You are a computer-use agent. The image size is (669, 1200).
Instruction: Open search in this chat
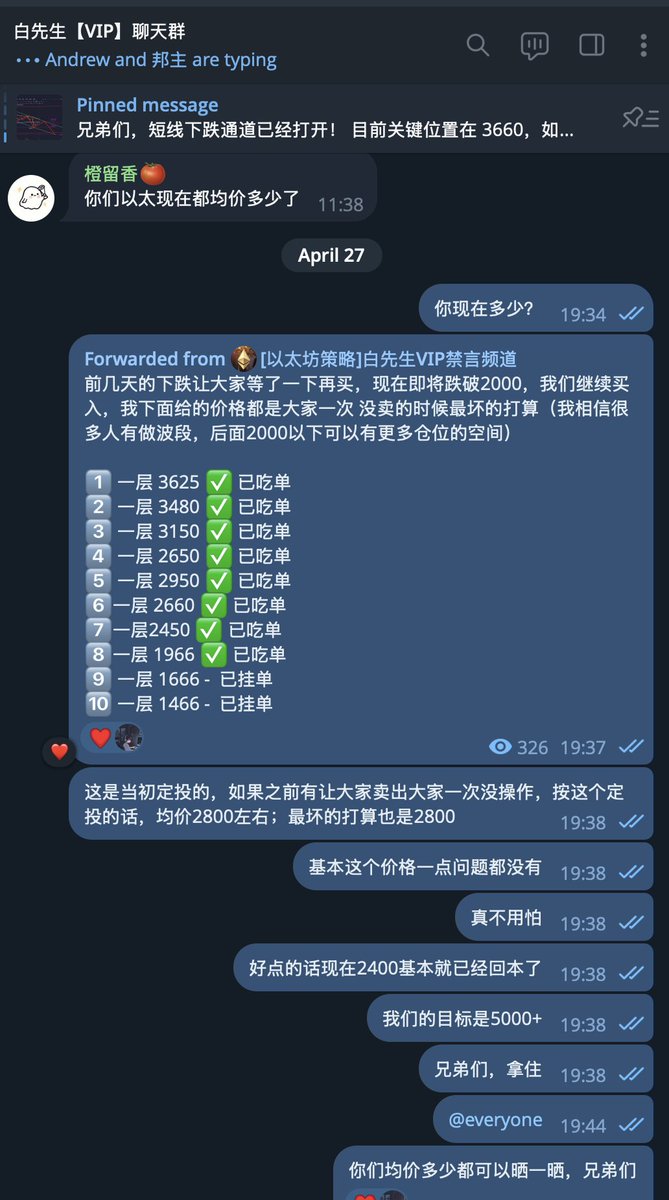click(x=478, y=45)
